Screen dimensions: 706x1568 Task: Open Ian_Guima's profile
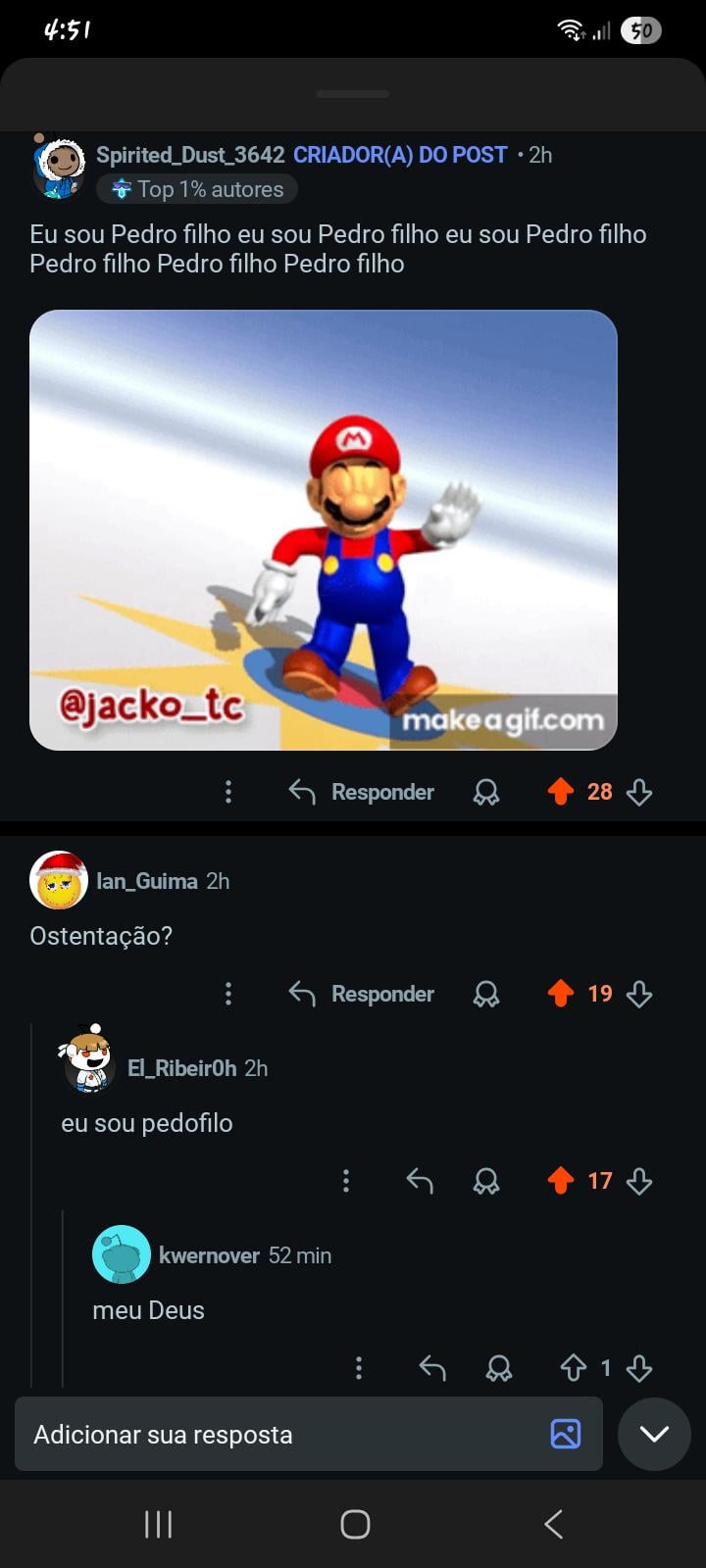click(x=146, y=881)
